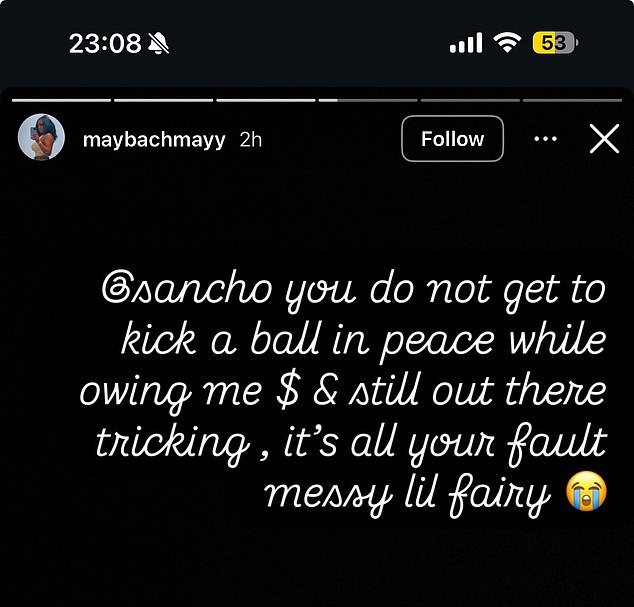Viewport: 634px width, 607px height.
Task: Close the story viewer
Action: click(604, 139)
